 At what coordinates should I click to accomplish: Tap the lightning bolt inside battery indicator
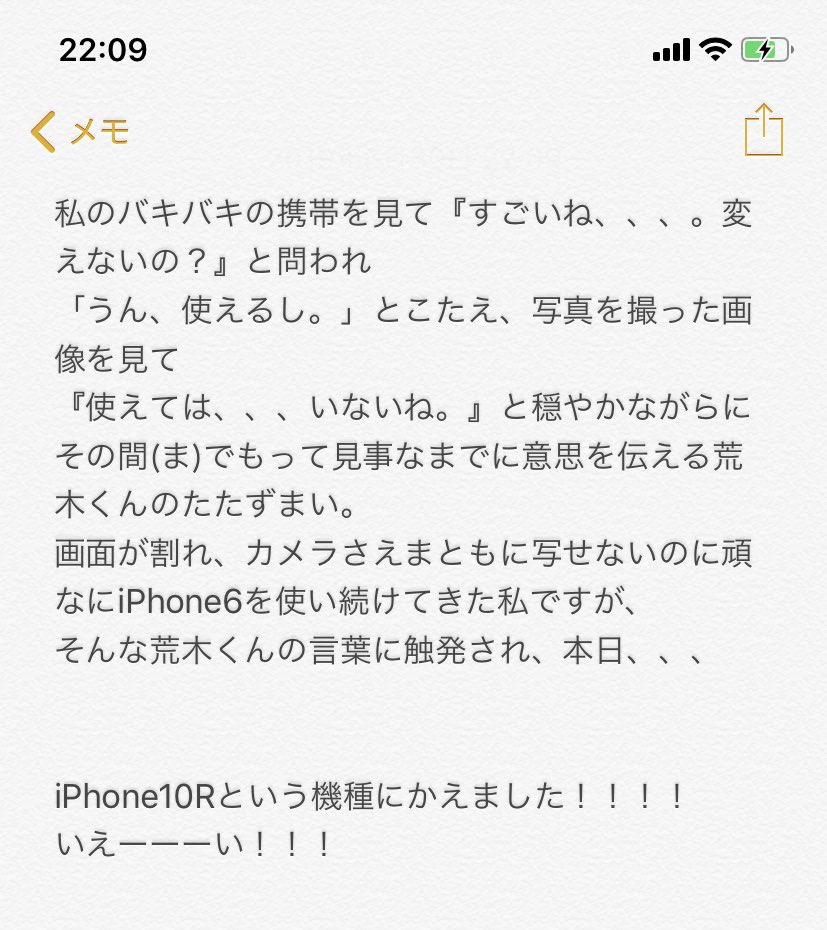[762, 46]
